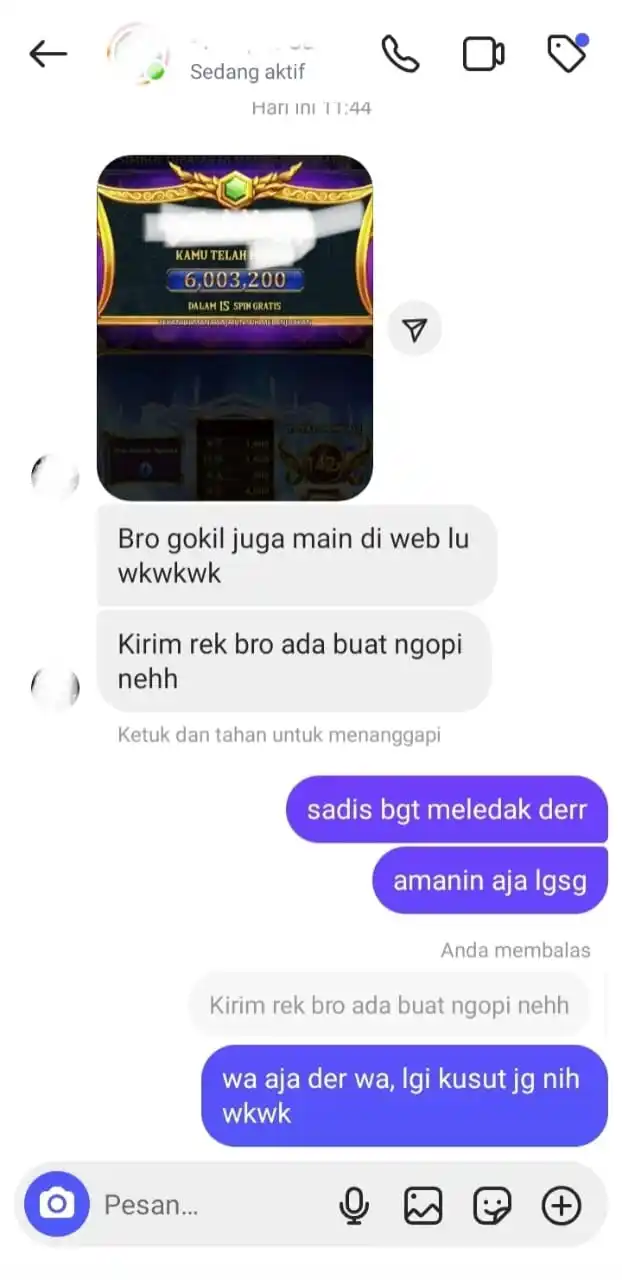This screenshot has height=1280, width=622.
Task: Open the shared game screenshot
Action: [234, 328]
